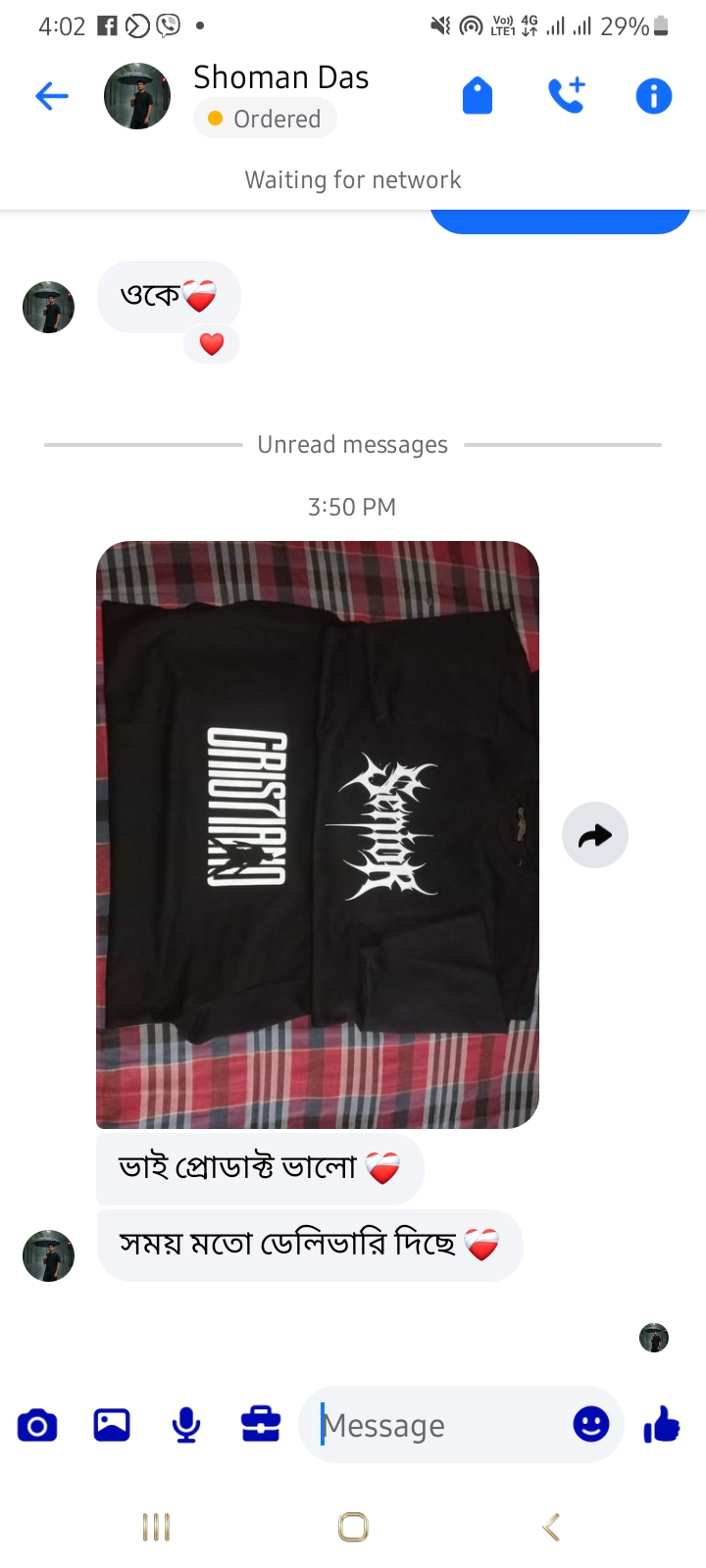Go back using the blue back arrow
The image size is (706, 1568).
(51, 95)
